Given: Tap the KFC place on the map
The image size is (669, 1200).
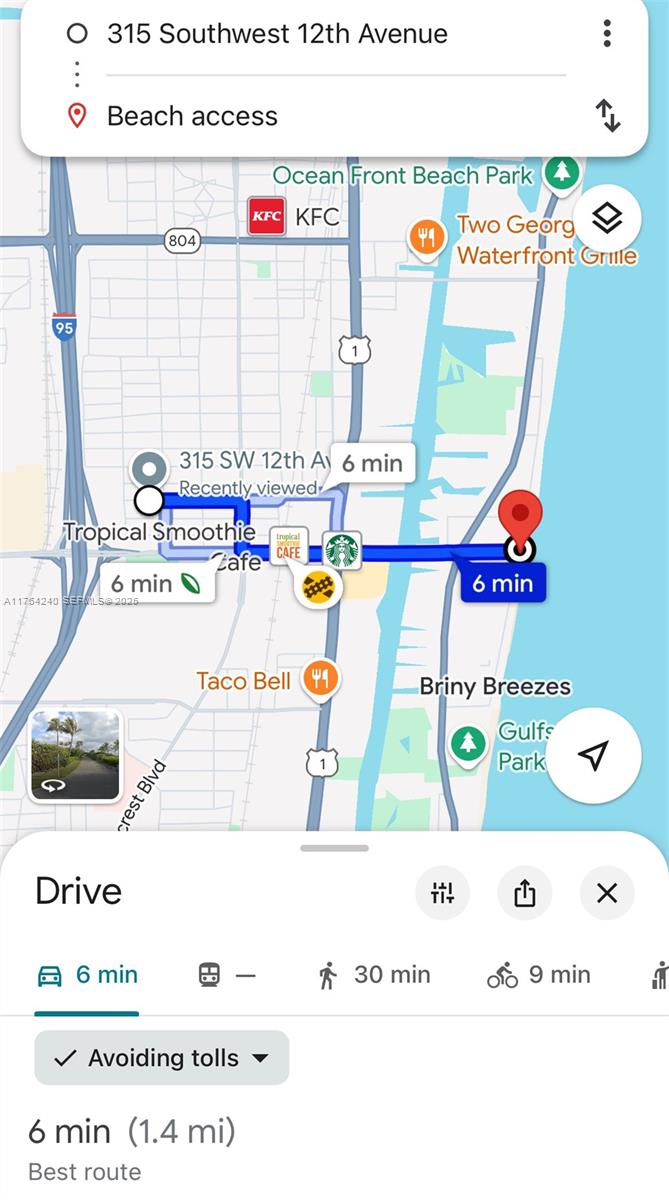Looking at the screenshot, I should click(x=267, y=216).
